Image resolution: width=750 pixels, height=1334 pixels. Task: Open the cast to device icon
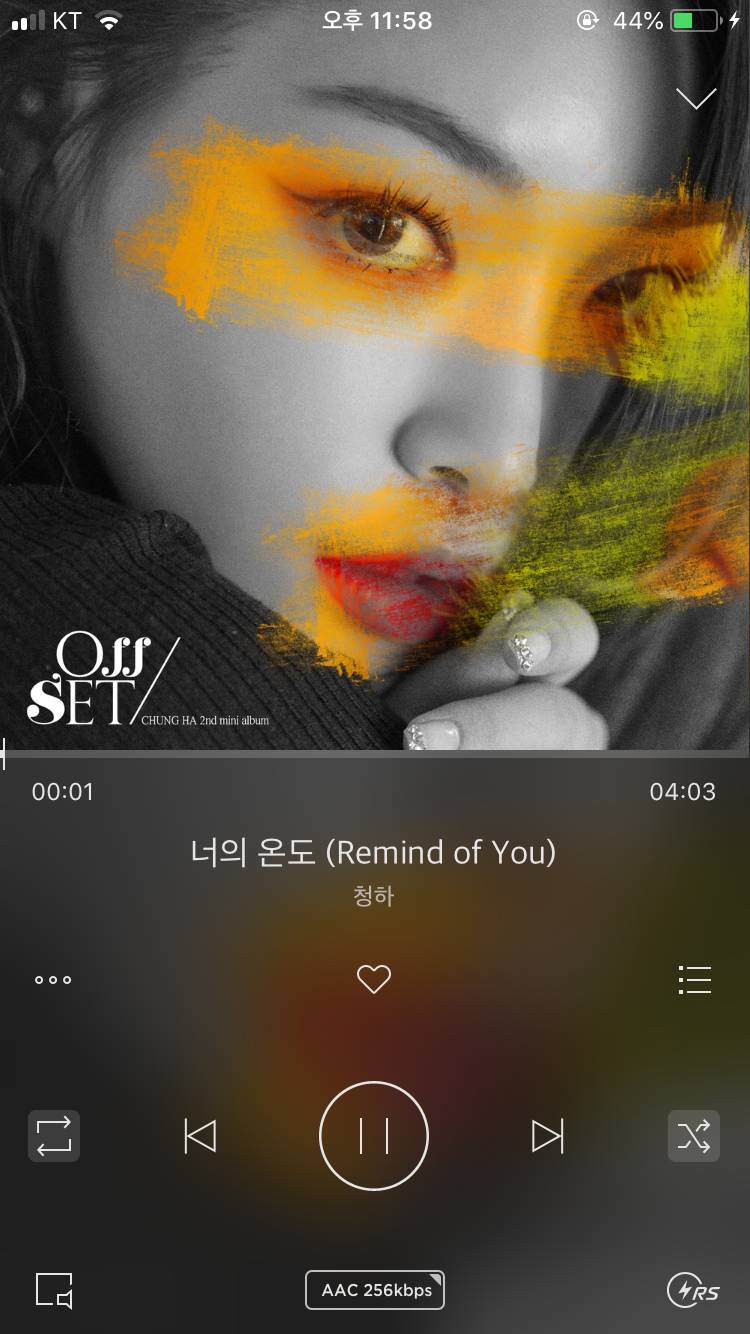coord(54,1290)
